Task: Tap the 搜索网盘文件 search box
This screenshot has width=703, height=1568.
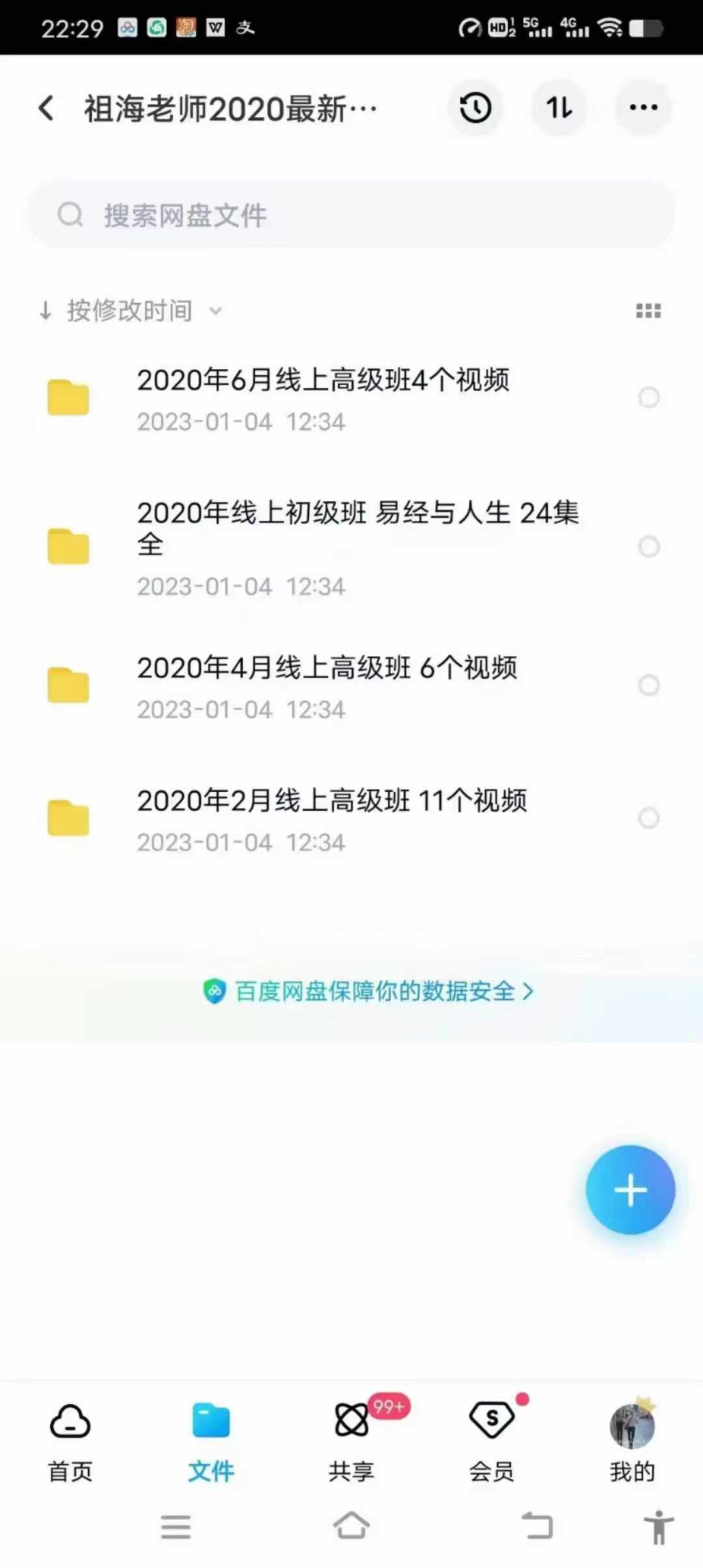Action: point(351,215)
